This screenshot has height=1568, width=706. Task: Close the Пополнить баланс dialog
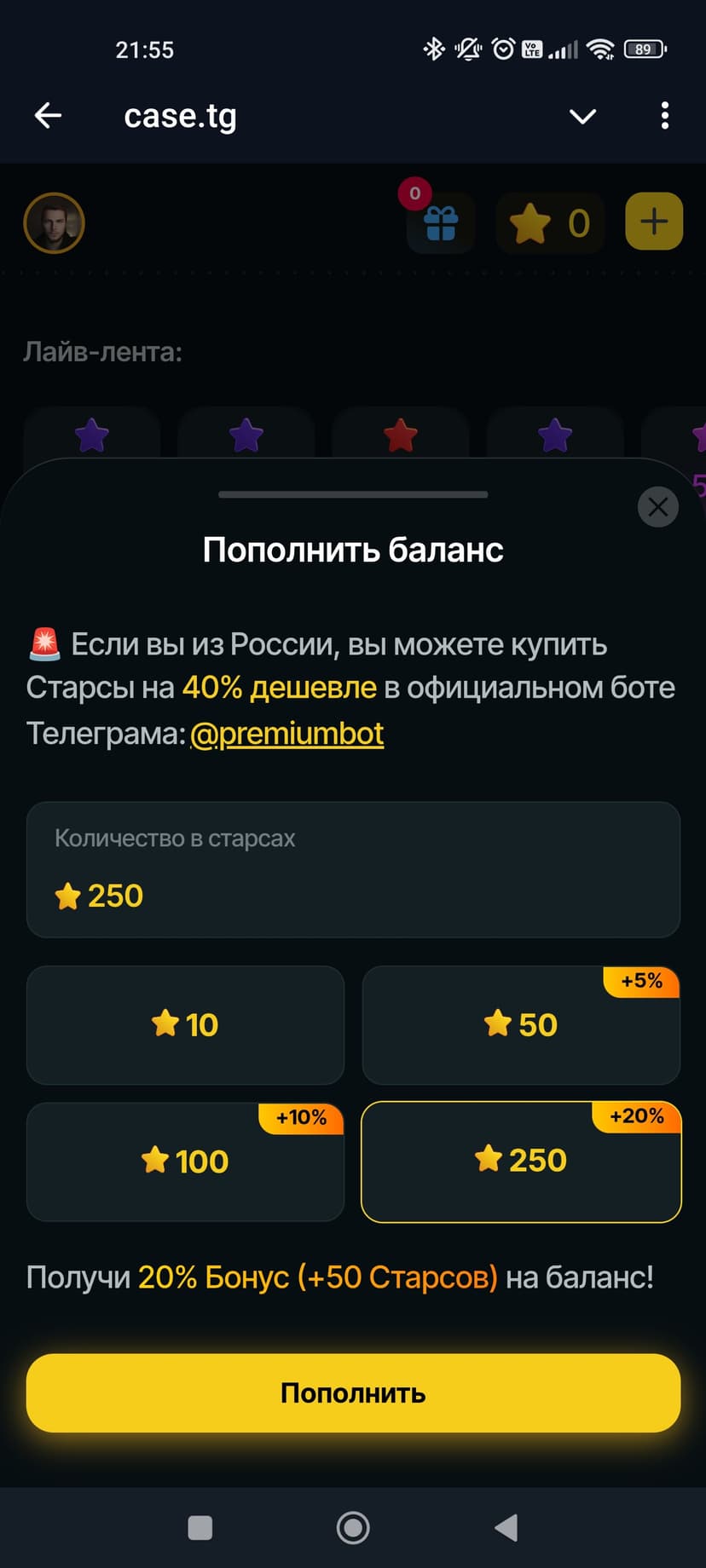point(657,507)
